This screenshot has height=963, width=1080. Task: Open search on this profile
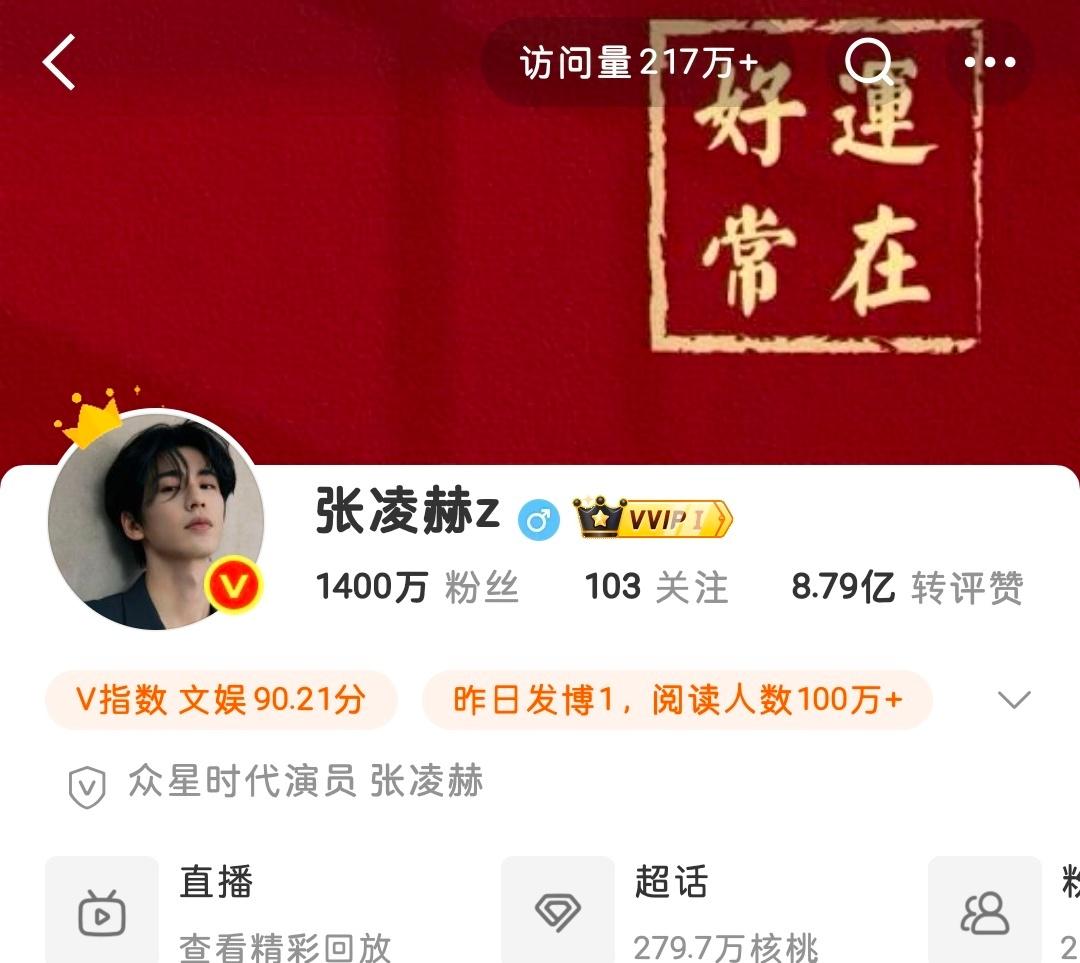click(x=868, y=62)
